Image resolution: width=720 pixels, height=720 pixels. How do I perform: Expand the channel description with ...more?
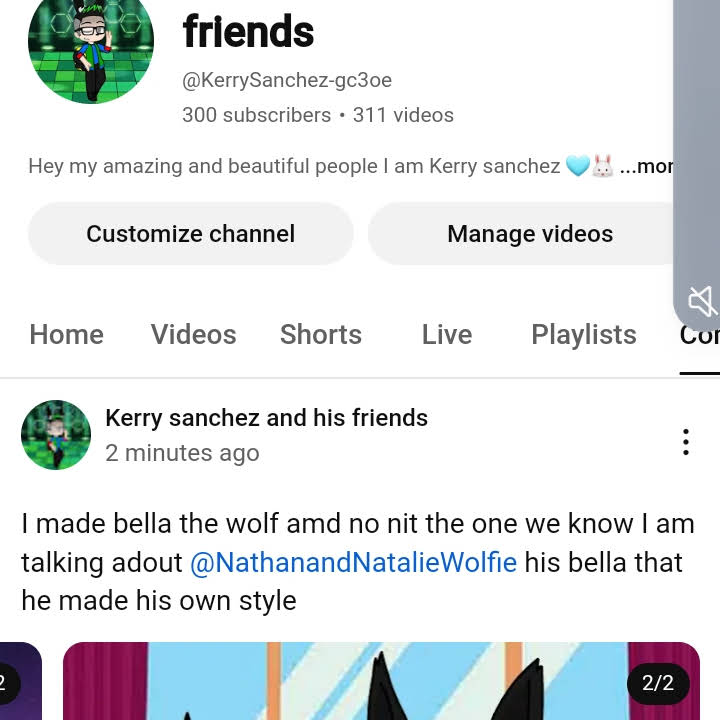(645, 166)
